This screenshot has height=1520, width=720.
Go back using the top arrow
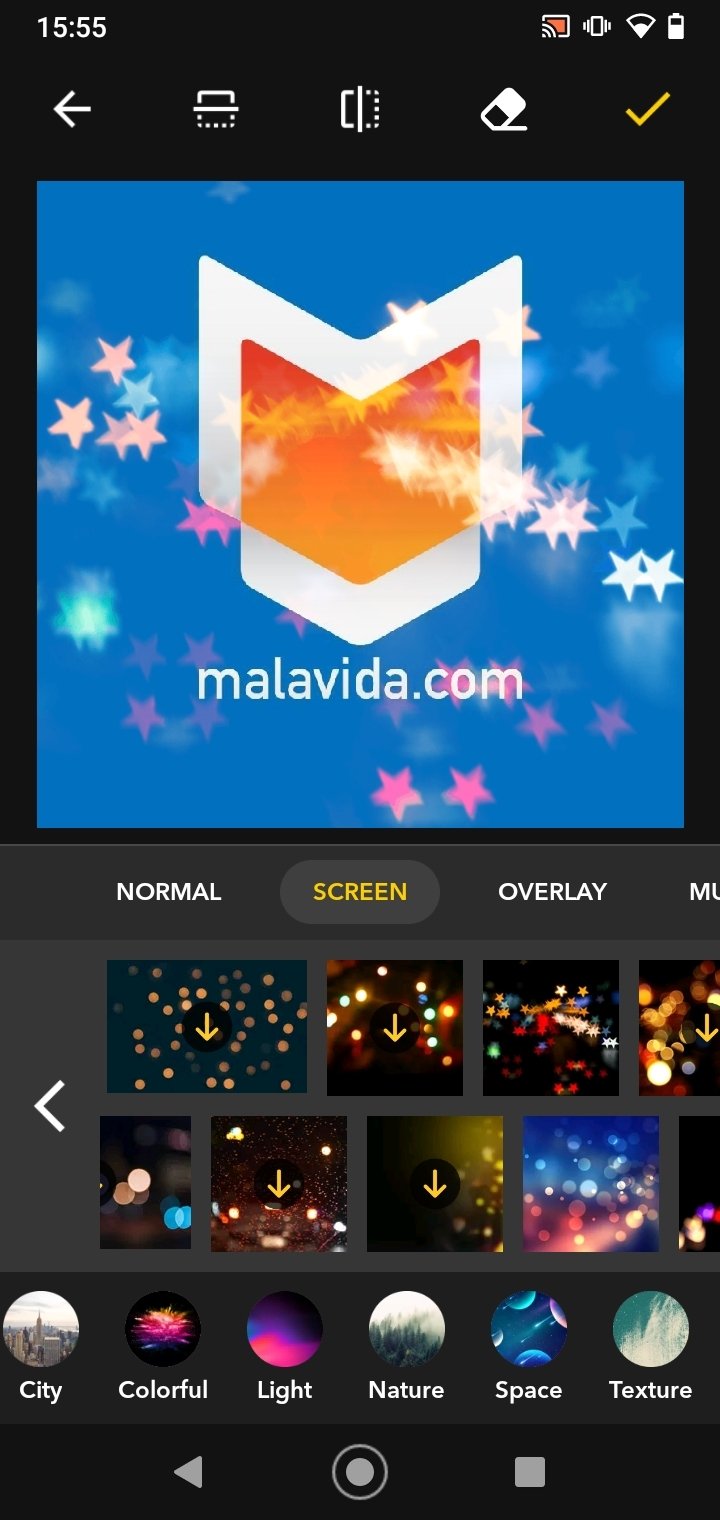(x=72, y=110)
